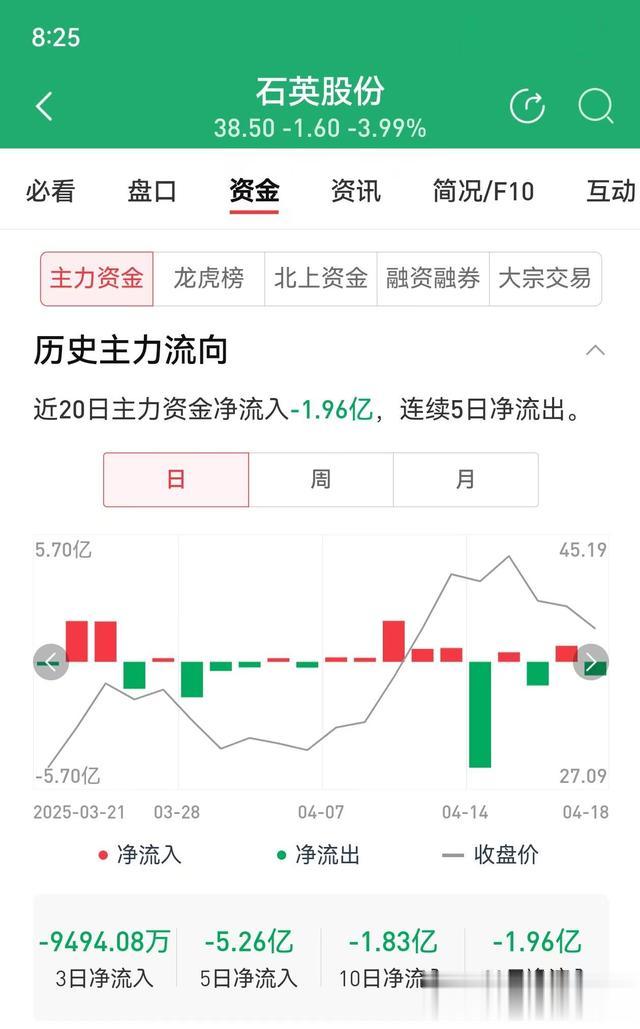Select the 主力资金 chip
The width and height of the screenshot is (640, 1029).
coord(97,278)
